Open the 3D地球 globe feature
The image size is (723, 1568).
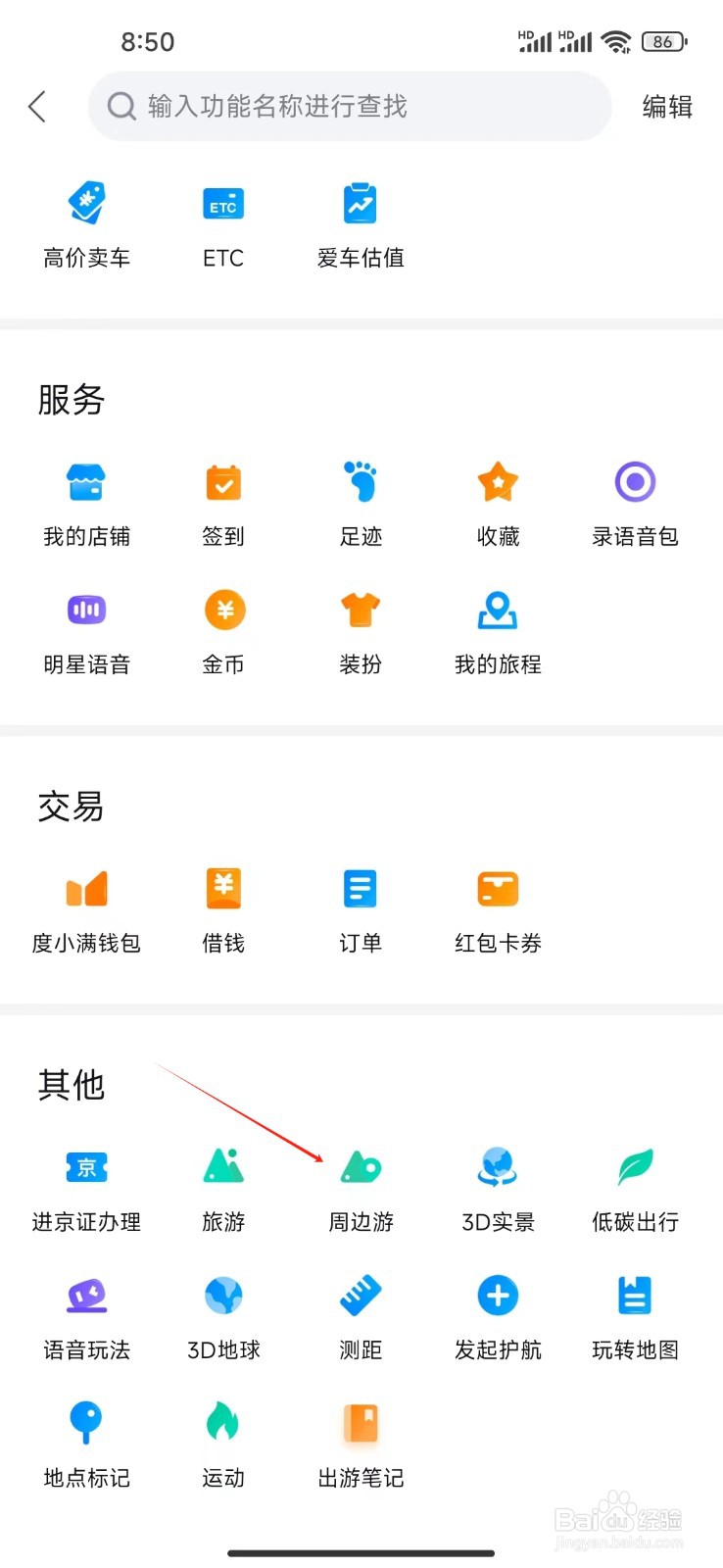pyautogui.click(x=222, y=1296)
